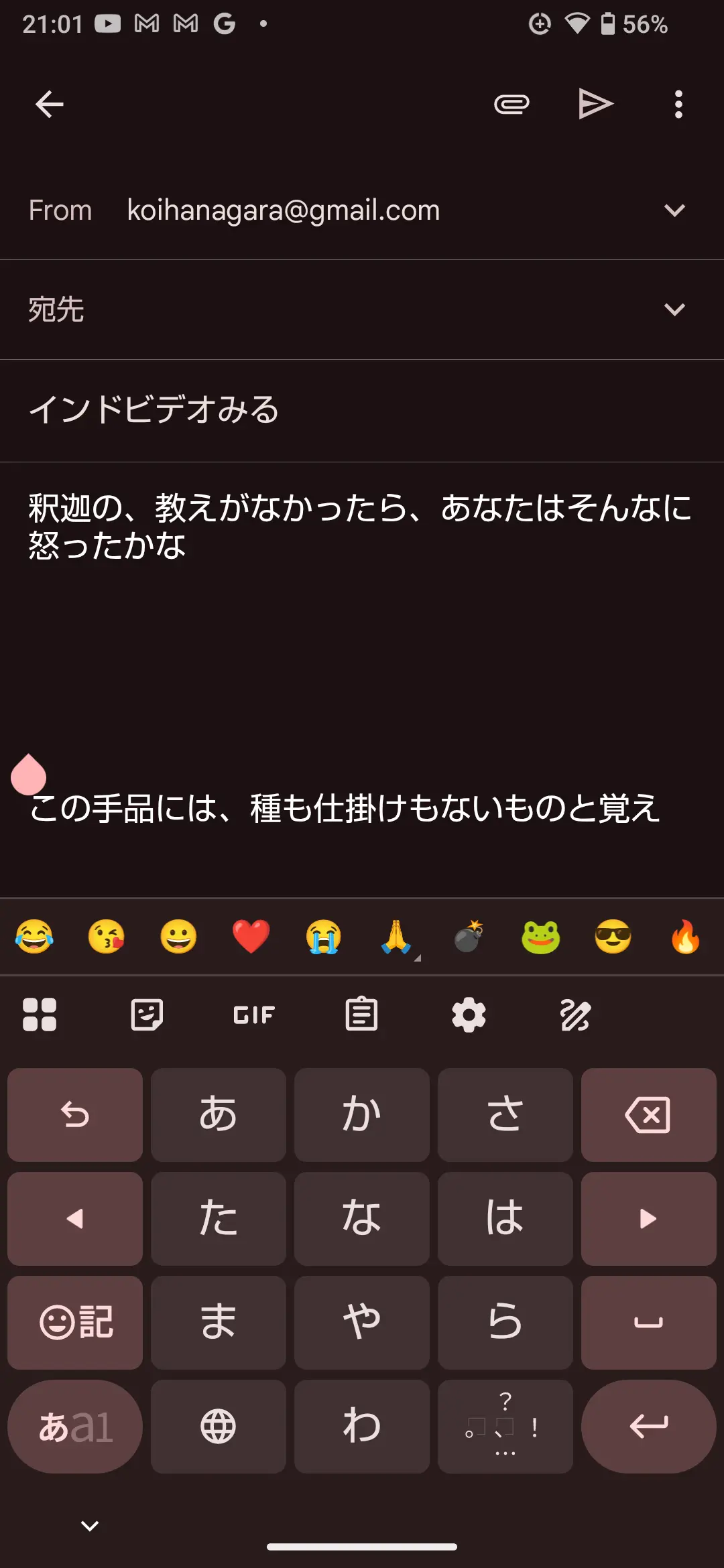Attach a file with the paperclip

click(511, 105)
